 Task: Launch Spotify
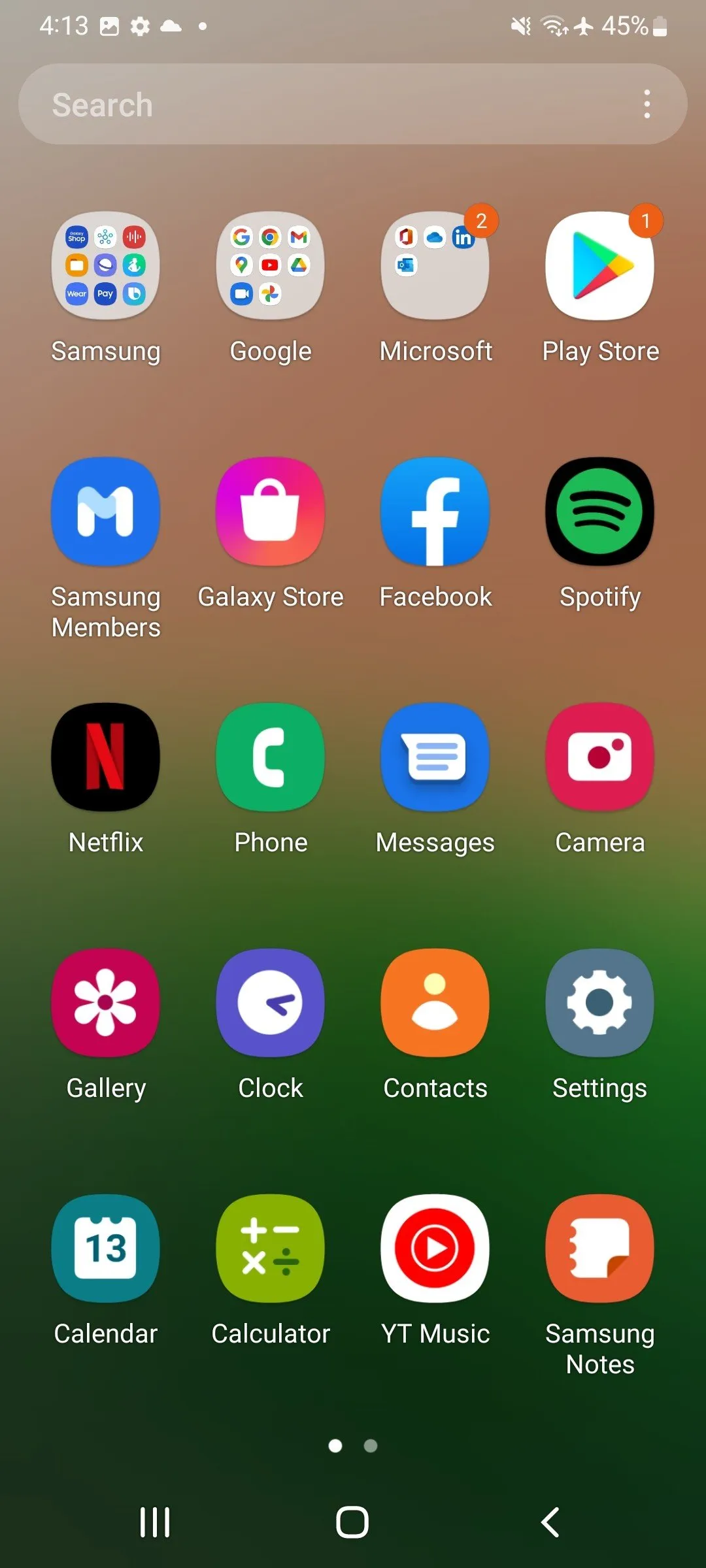(600, 512)
